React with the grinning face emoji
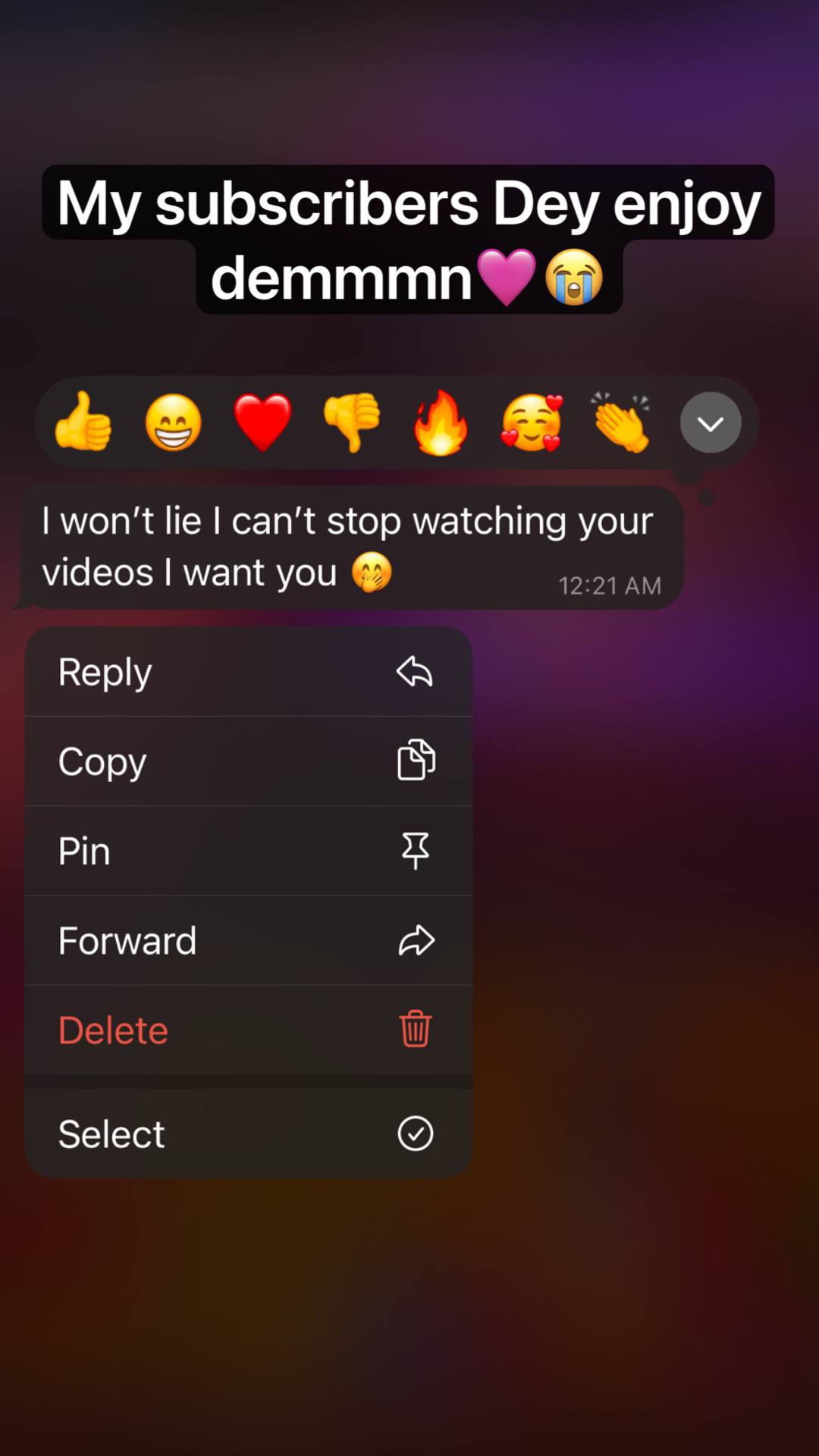The image size is (819, 1456). [x=174, y=422]
